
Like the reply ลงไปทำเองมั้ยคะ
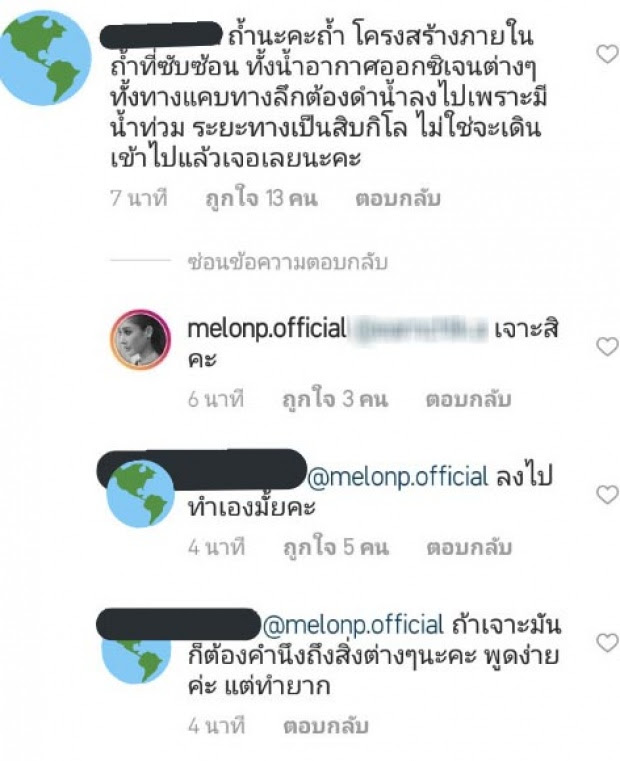click(607, 495)
